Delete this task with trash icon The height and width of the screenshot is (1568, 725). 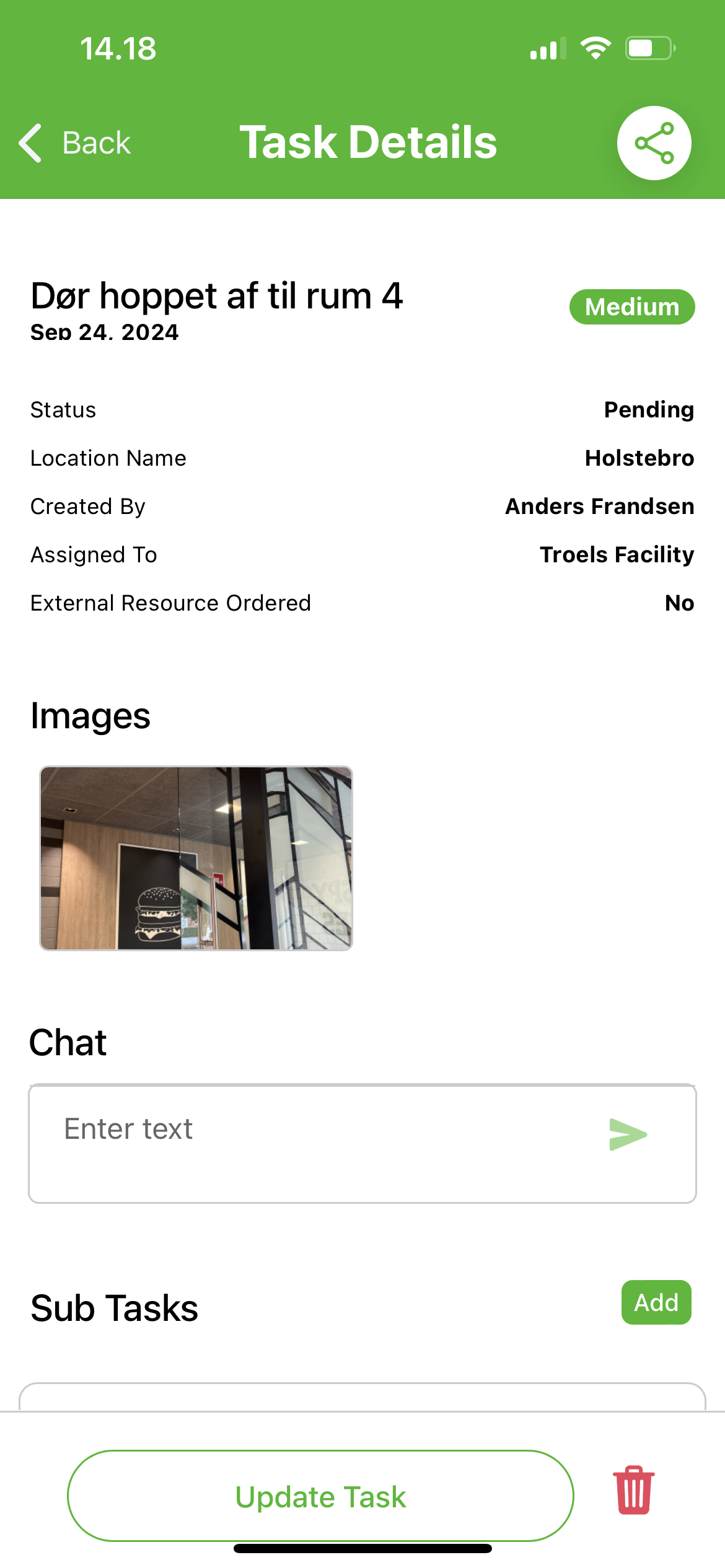(633, 1490)
